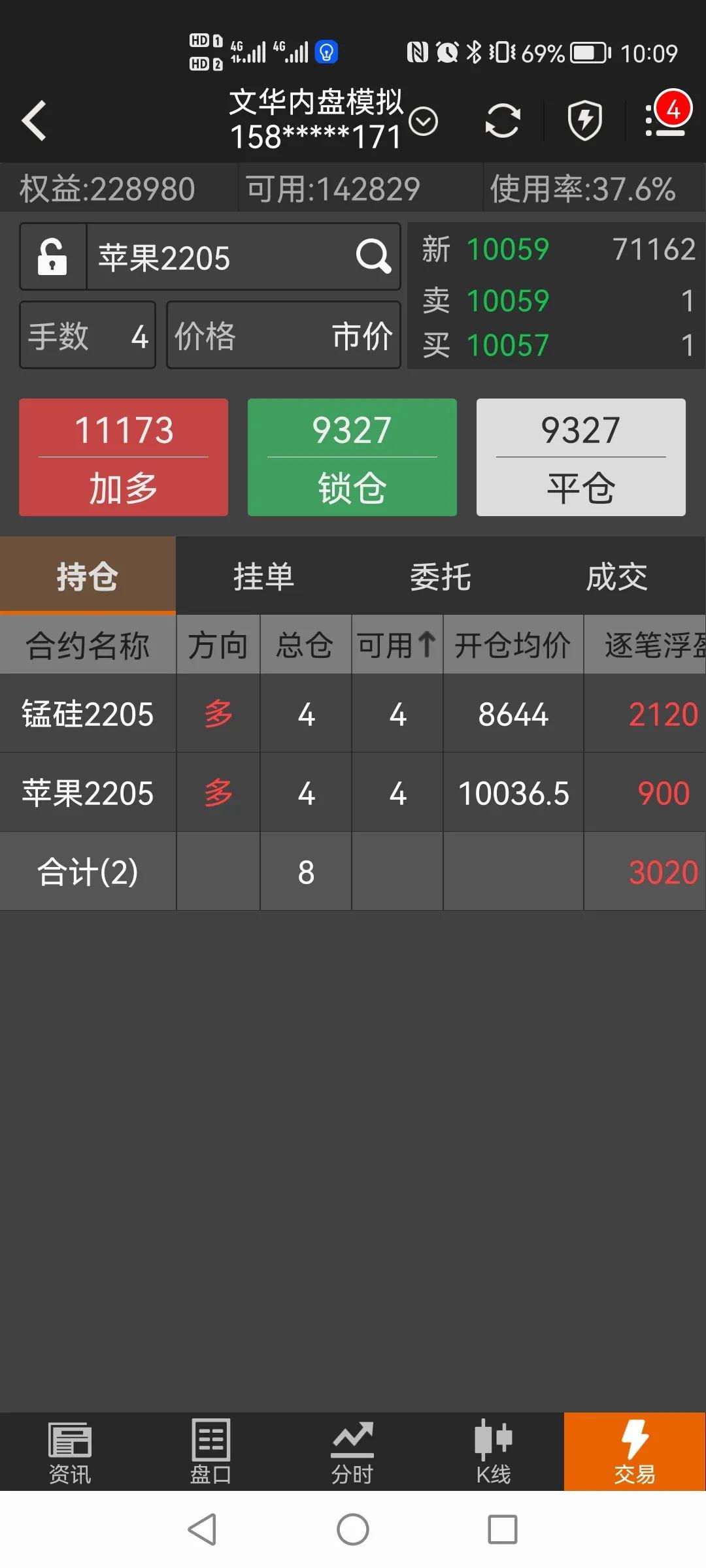
Task: Open the shield lightning icon
Action: [x=584, y=121]
